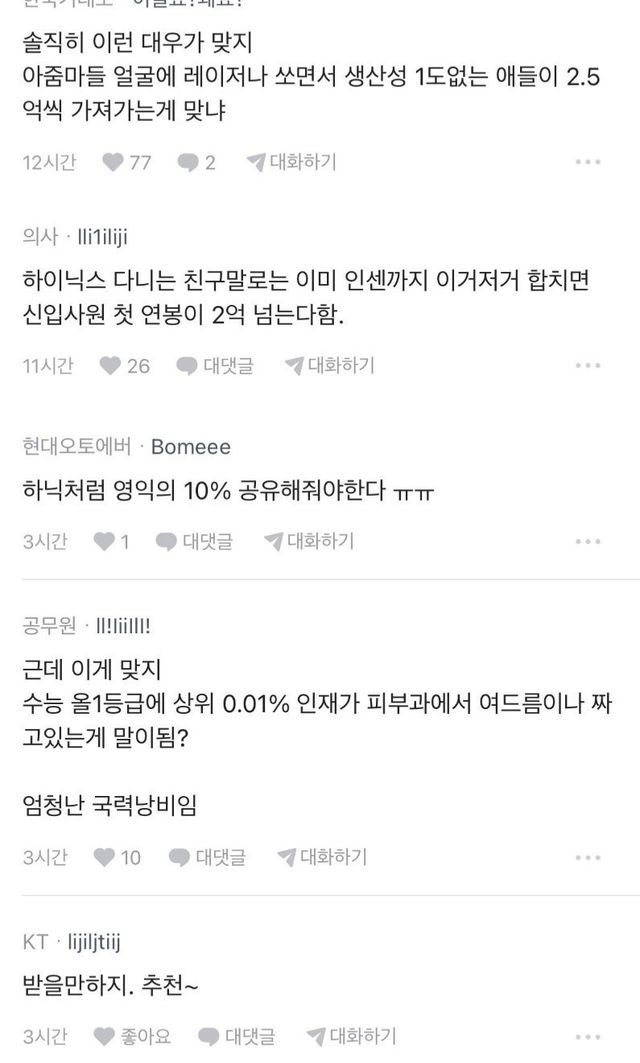
Task: Open the more menu on the 의사 comment
Action: click(x=588, y=366)
